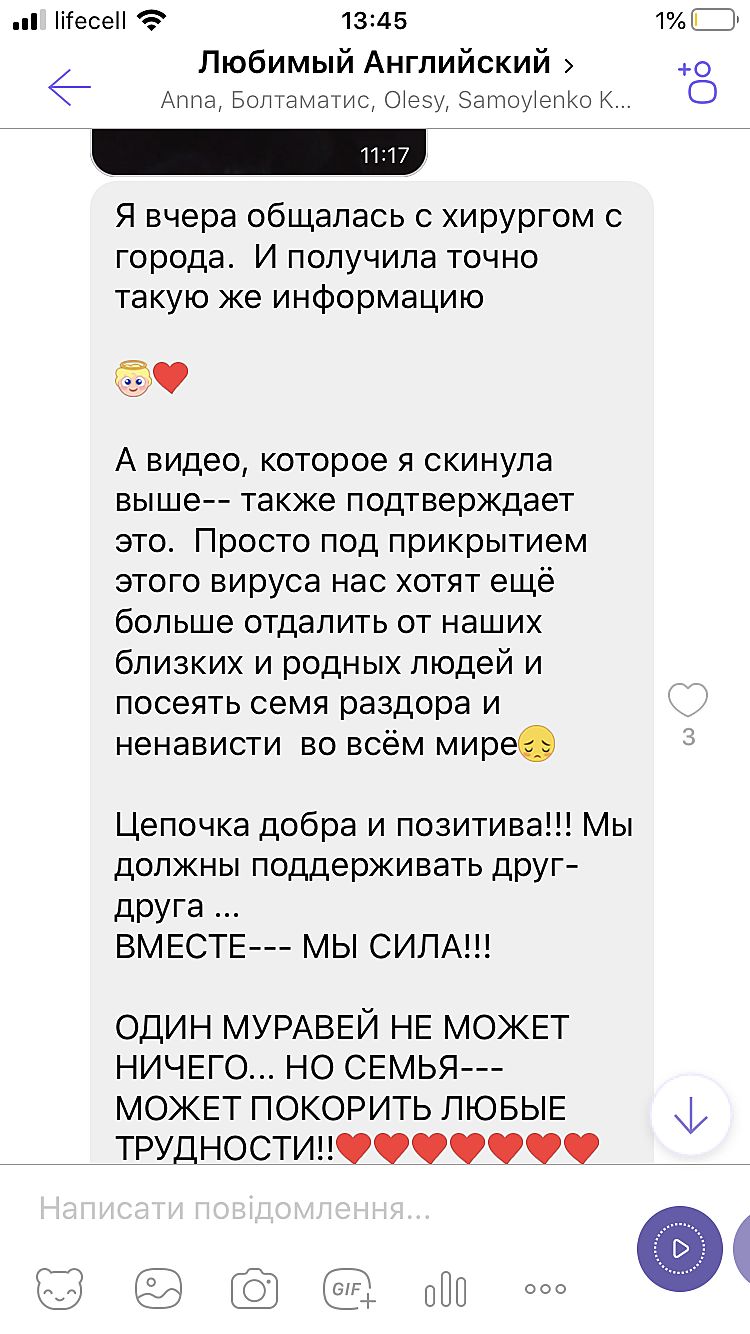750x1334 pixels.
Task: Open the sticker panel bear icon
Action: pyautogui.click(x=60, y=1289)
